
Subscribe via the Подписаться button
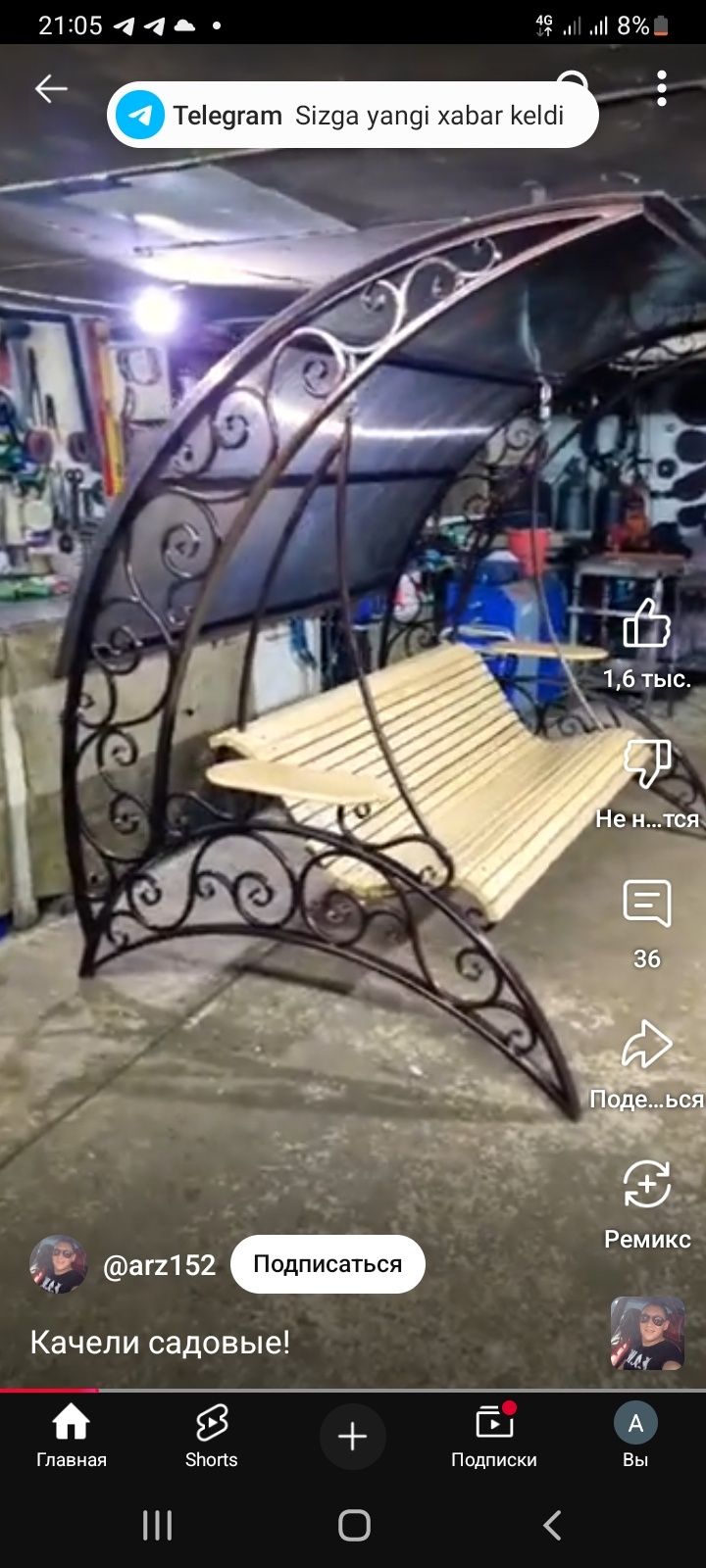point(328,1264)
